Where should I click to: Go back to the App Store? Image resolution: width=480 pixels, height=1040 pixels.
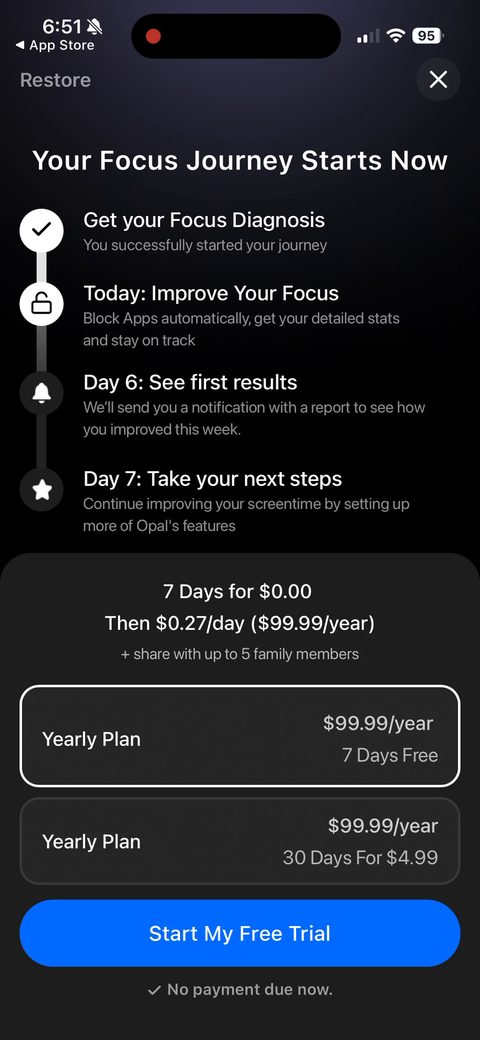[55, 45]
